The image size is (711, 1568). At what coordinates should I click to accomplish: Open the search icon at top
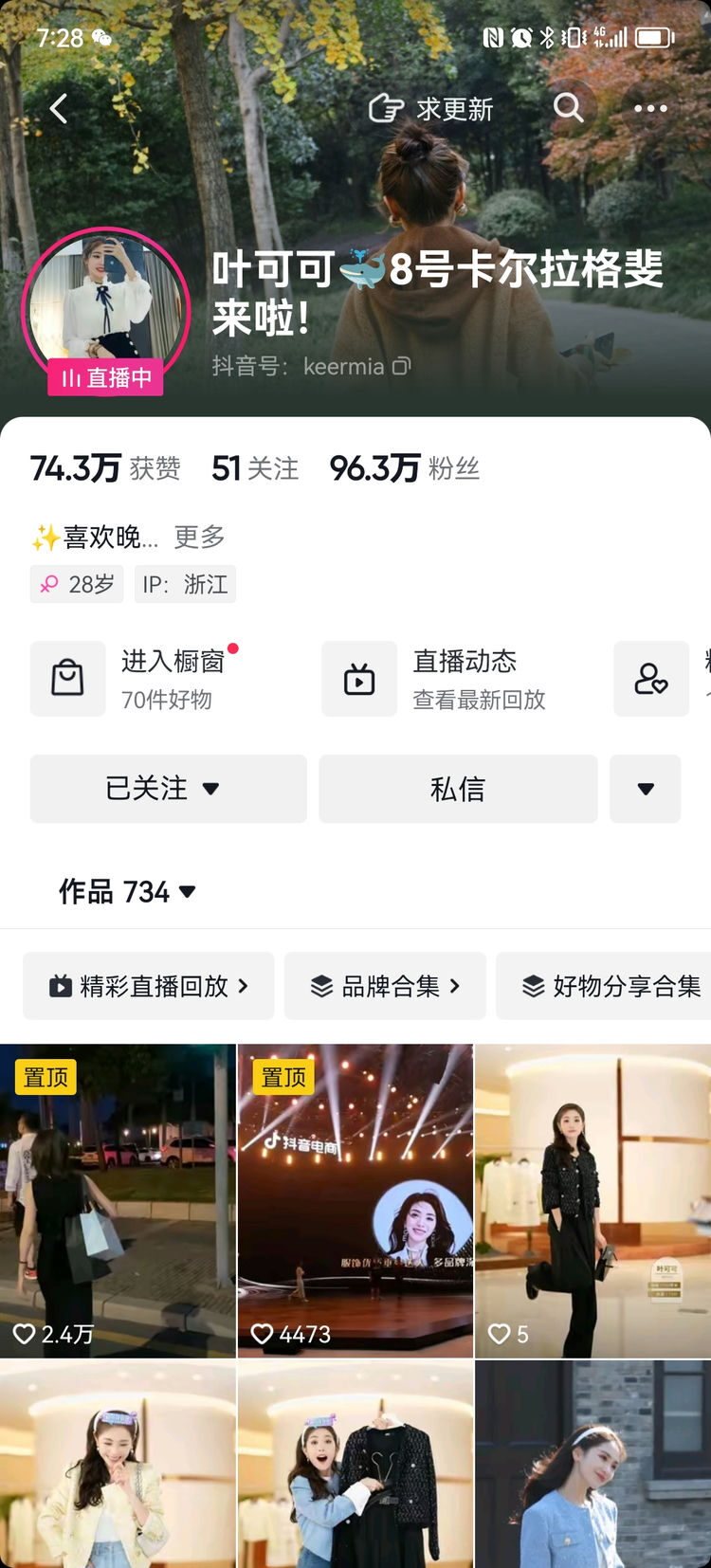[569, 108]
